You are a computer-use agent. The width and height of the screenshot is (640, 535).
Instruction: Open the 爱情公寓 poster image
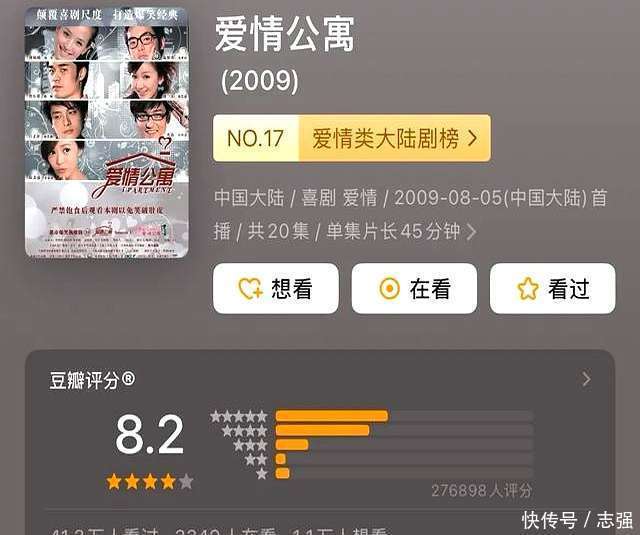coord(106,132)
